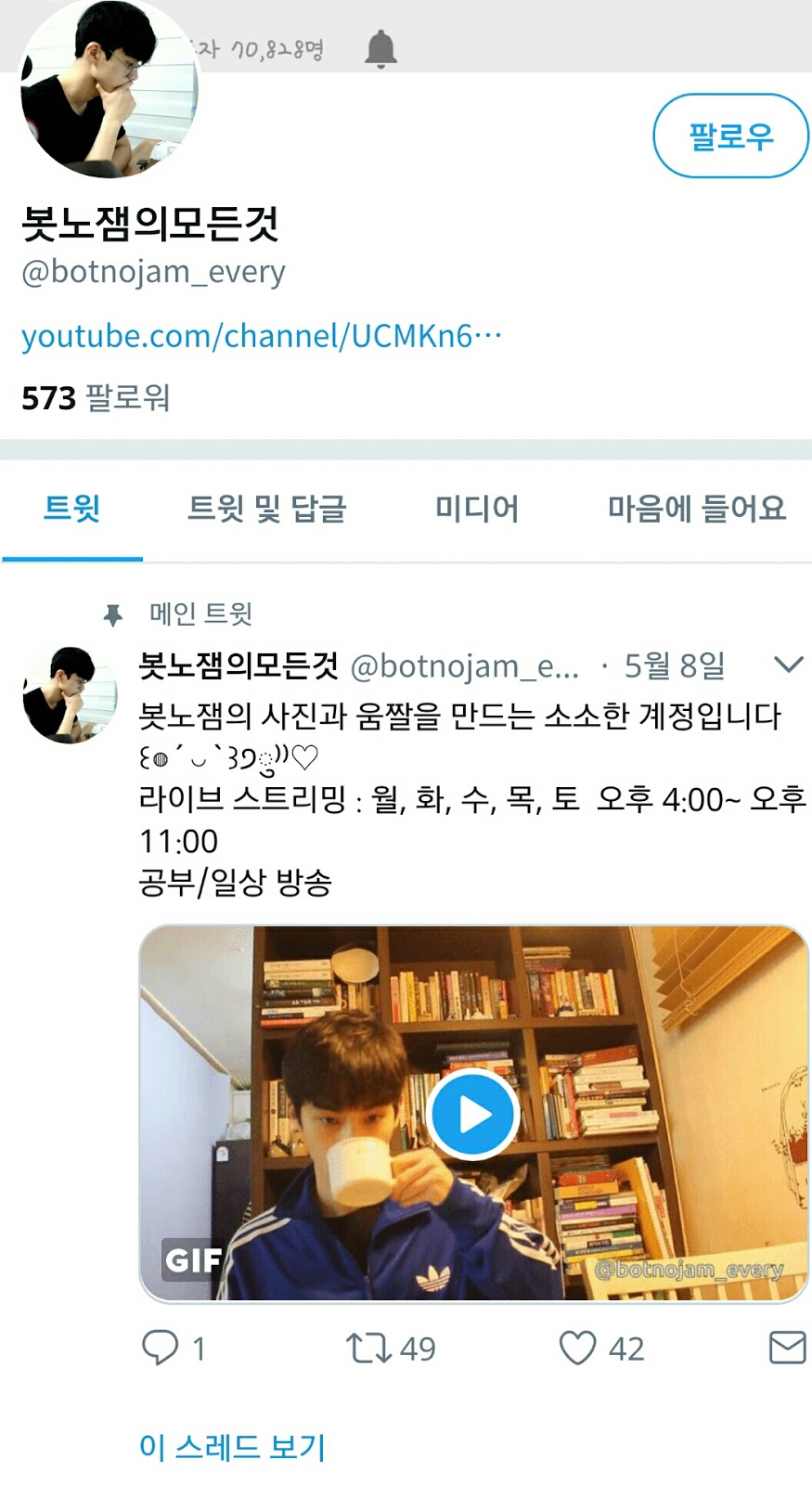Reply to the pinned tweet
Viewport: 812px width, 1485px height.
(x=160, y=1347)
